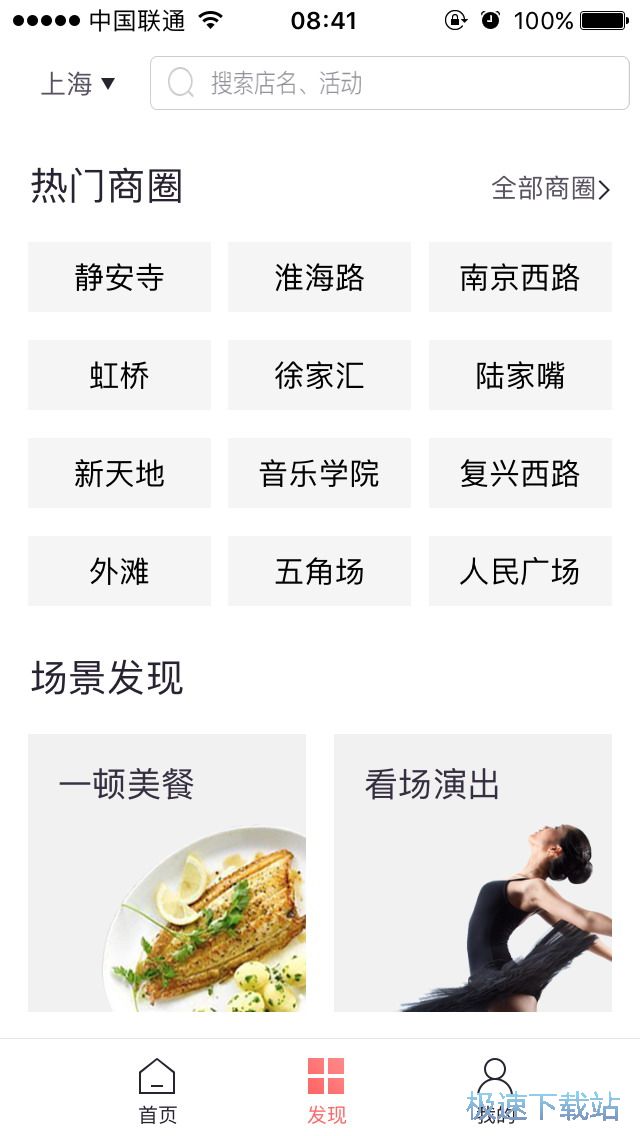Tap the search box for shops and activities

(390, 83)
